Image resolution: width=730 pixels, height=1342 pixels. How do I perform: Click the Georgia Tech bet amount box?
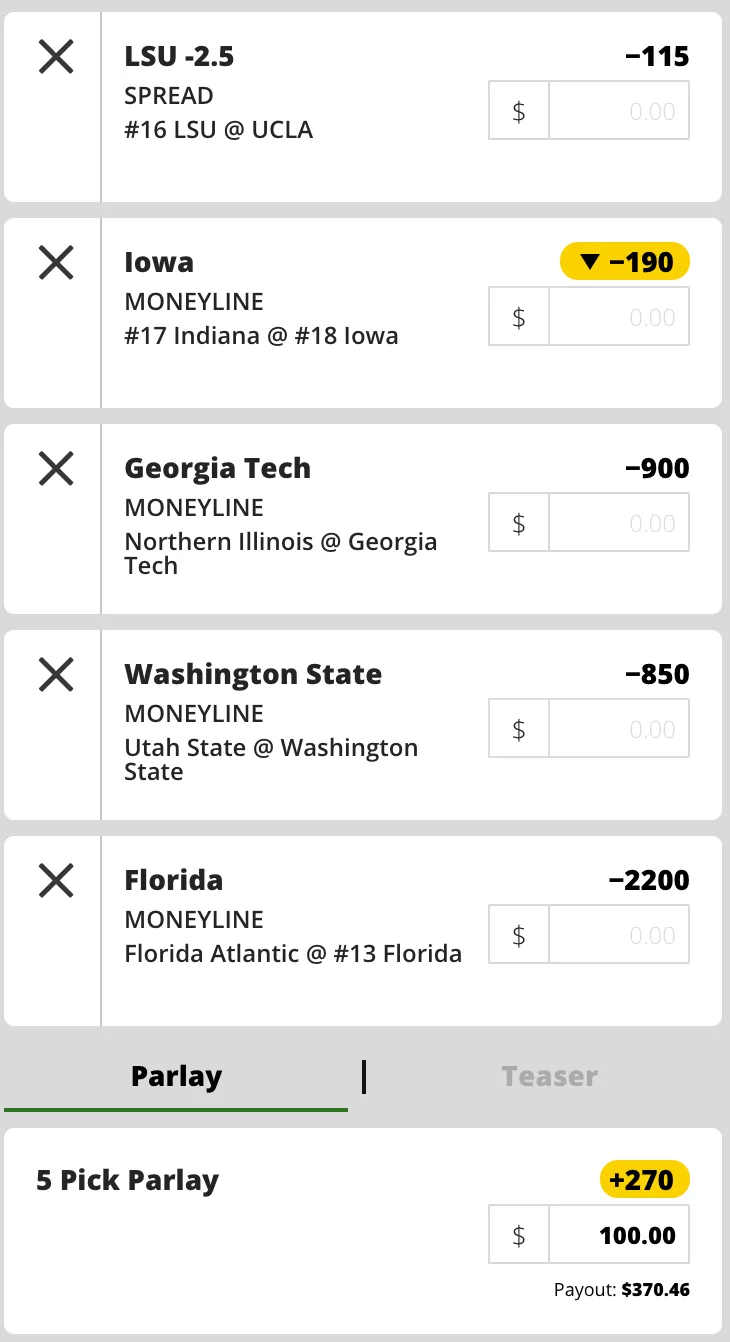pos(619,522)
